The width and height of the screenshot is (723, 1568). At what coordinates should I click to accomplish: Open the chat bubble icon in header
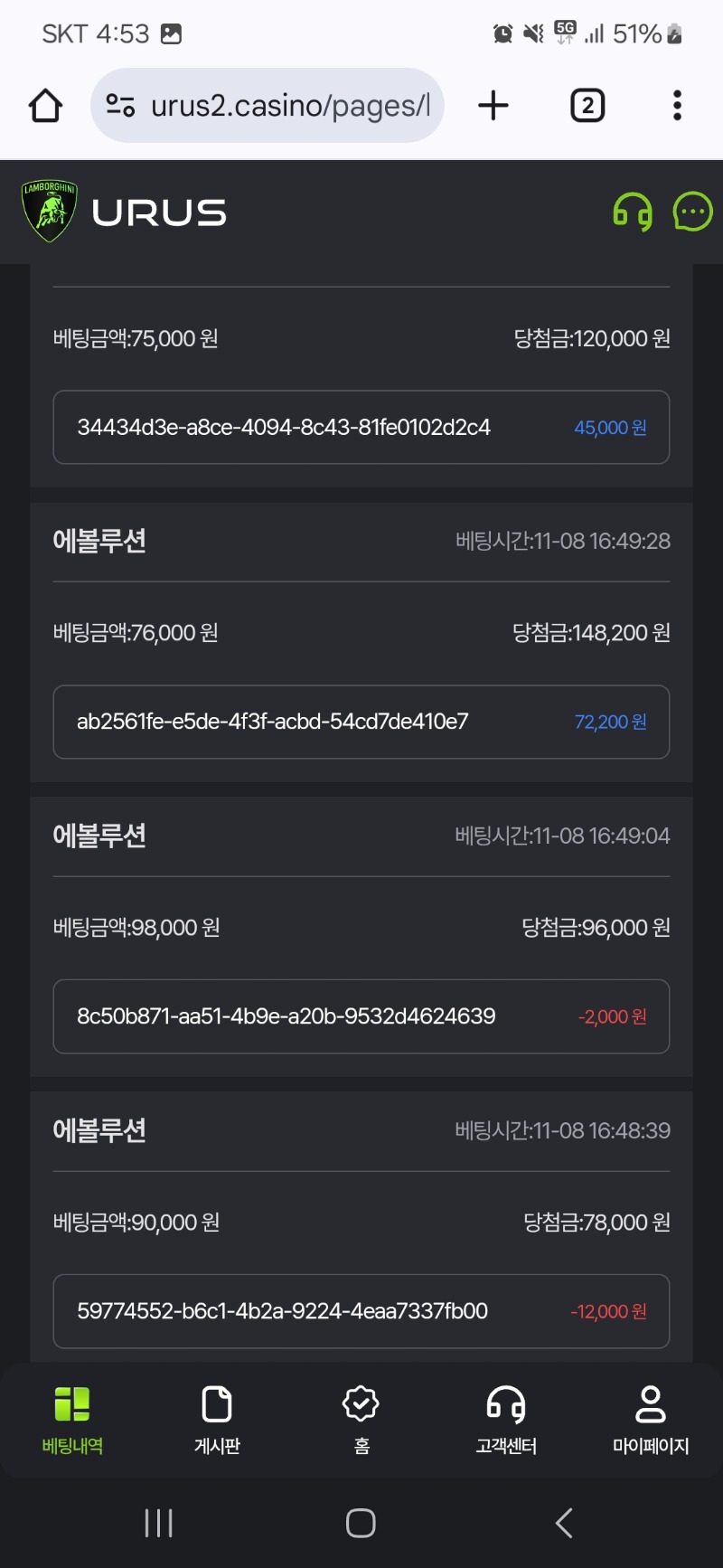(x=693, y=213)
